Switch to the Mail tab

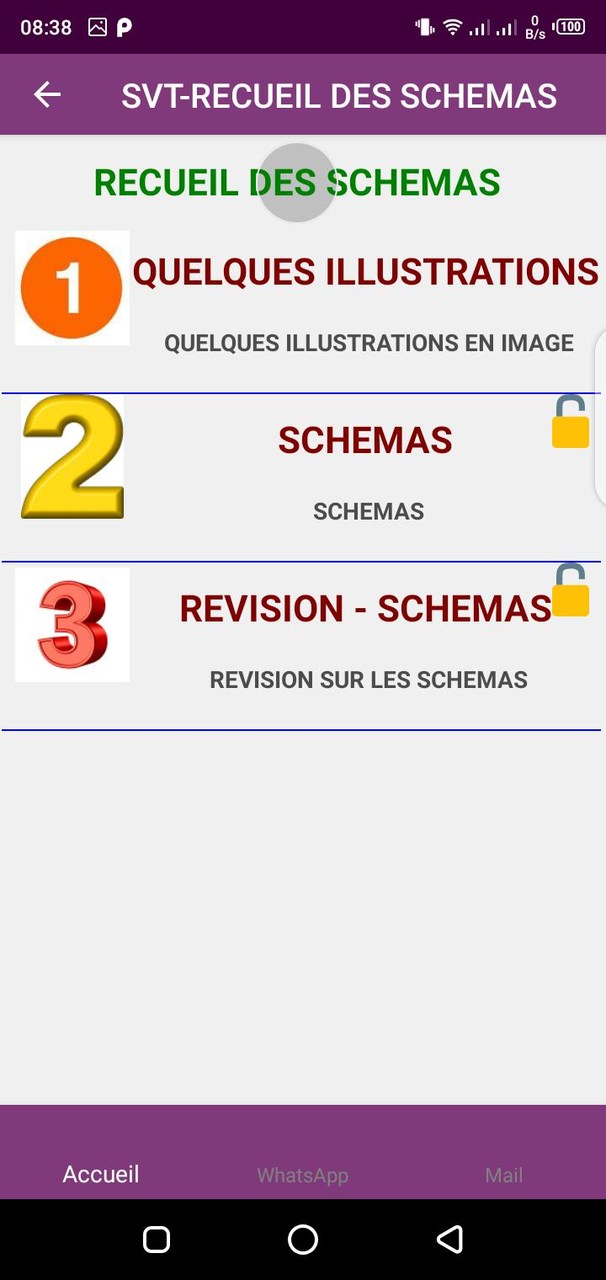504,1175
